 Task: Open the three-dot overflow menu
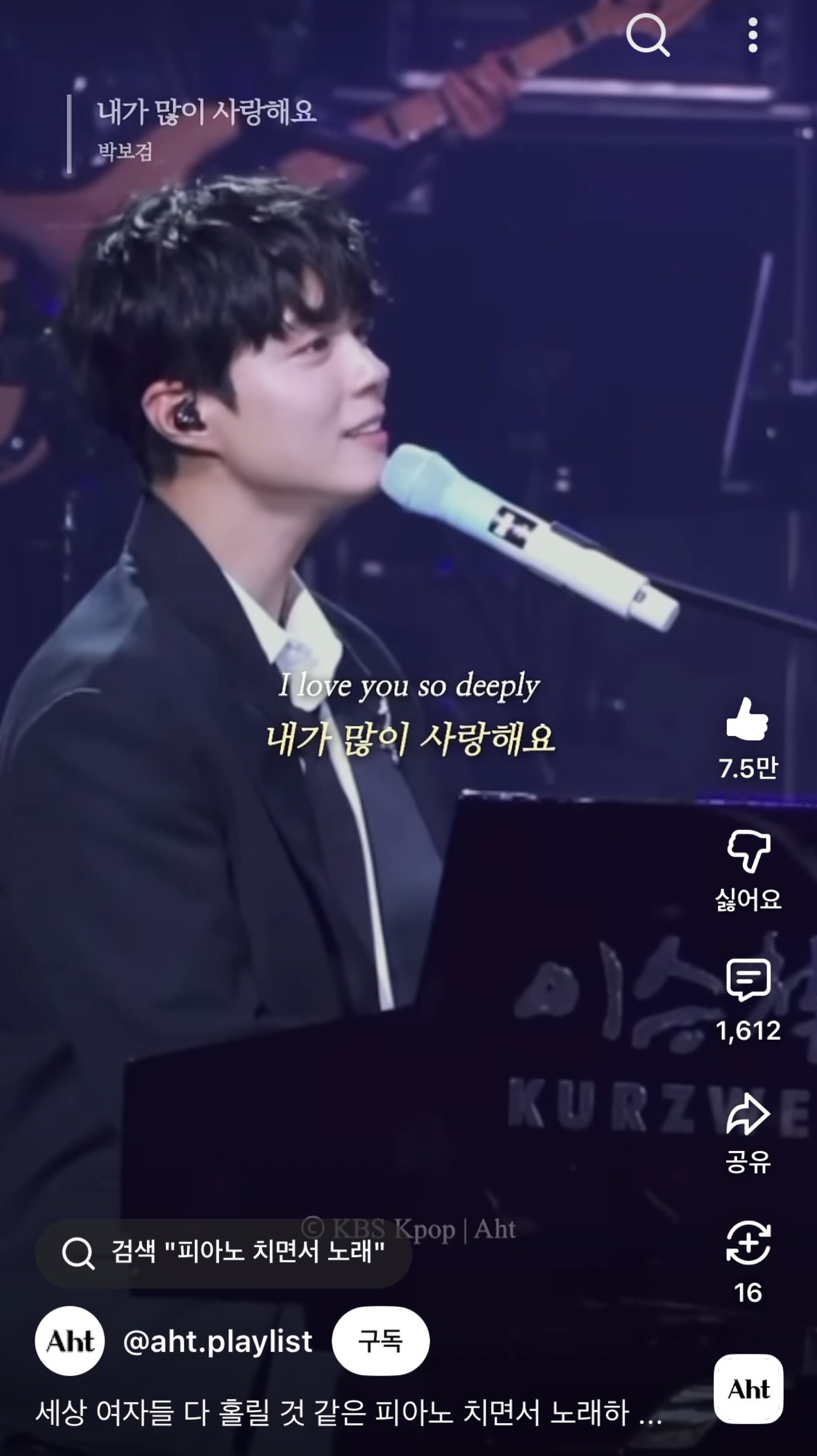752,35
